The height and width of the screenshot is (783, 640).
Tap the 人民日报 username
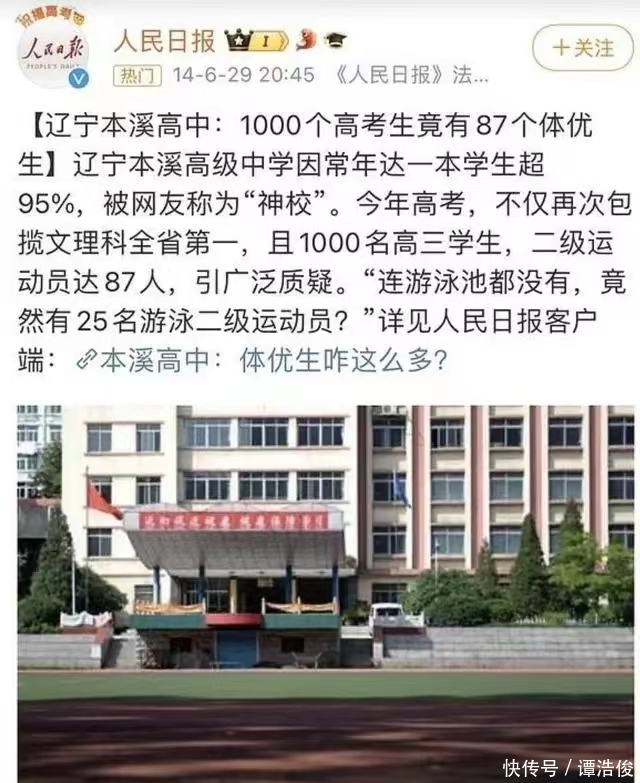(164, 41)
